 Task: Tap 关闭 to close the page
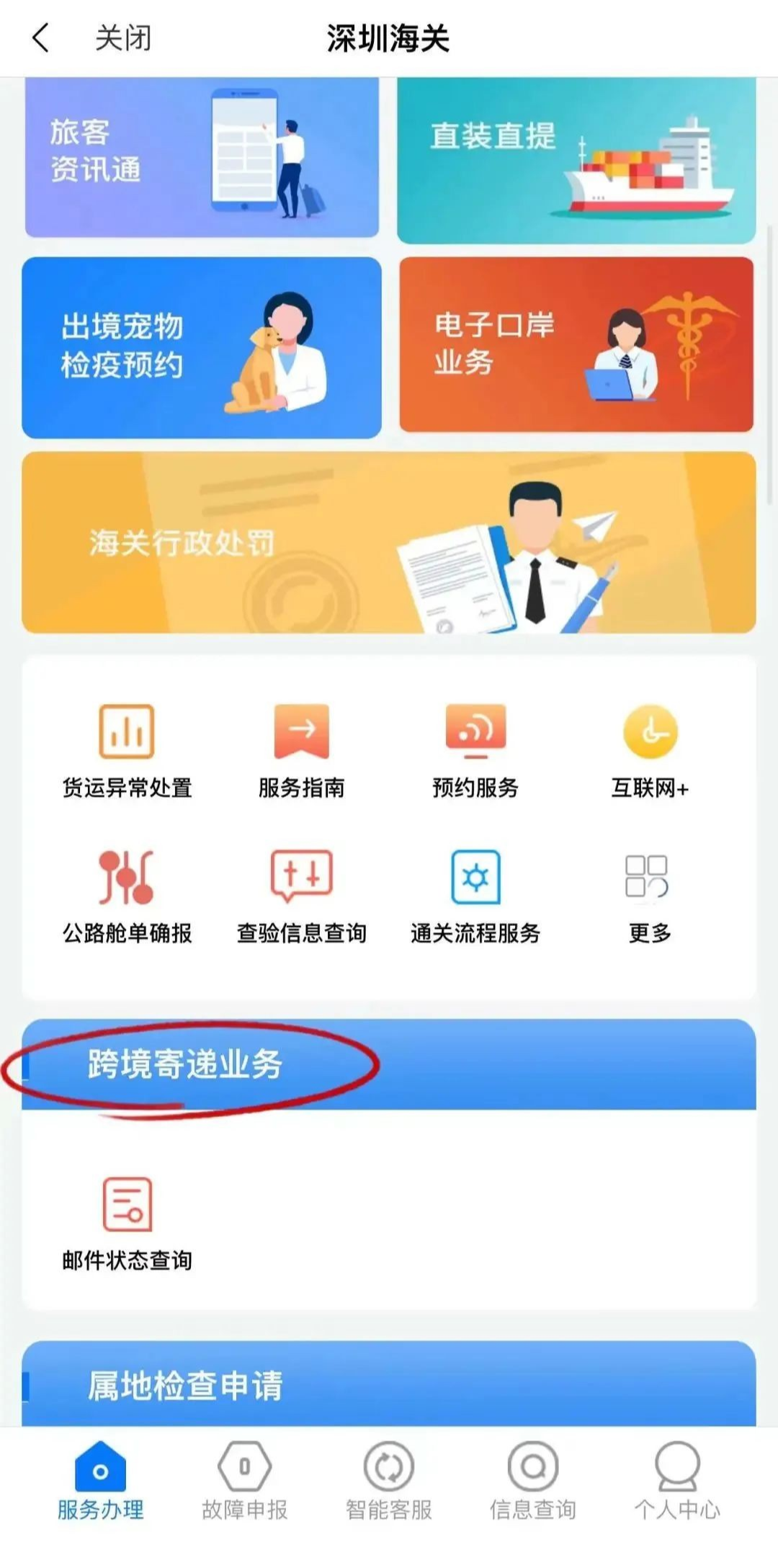click(x=123, y=38)
